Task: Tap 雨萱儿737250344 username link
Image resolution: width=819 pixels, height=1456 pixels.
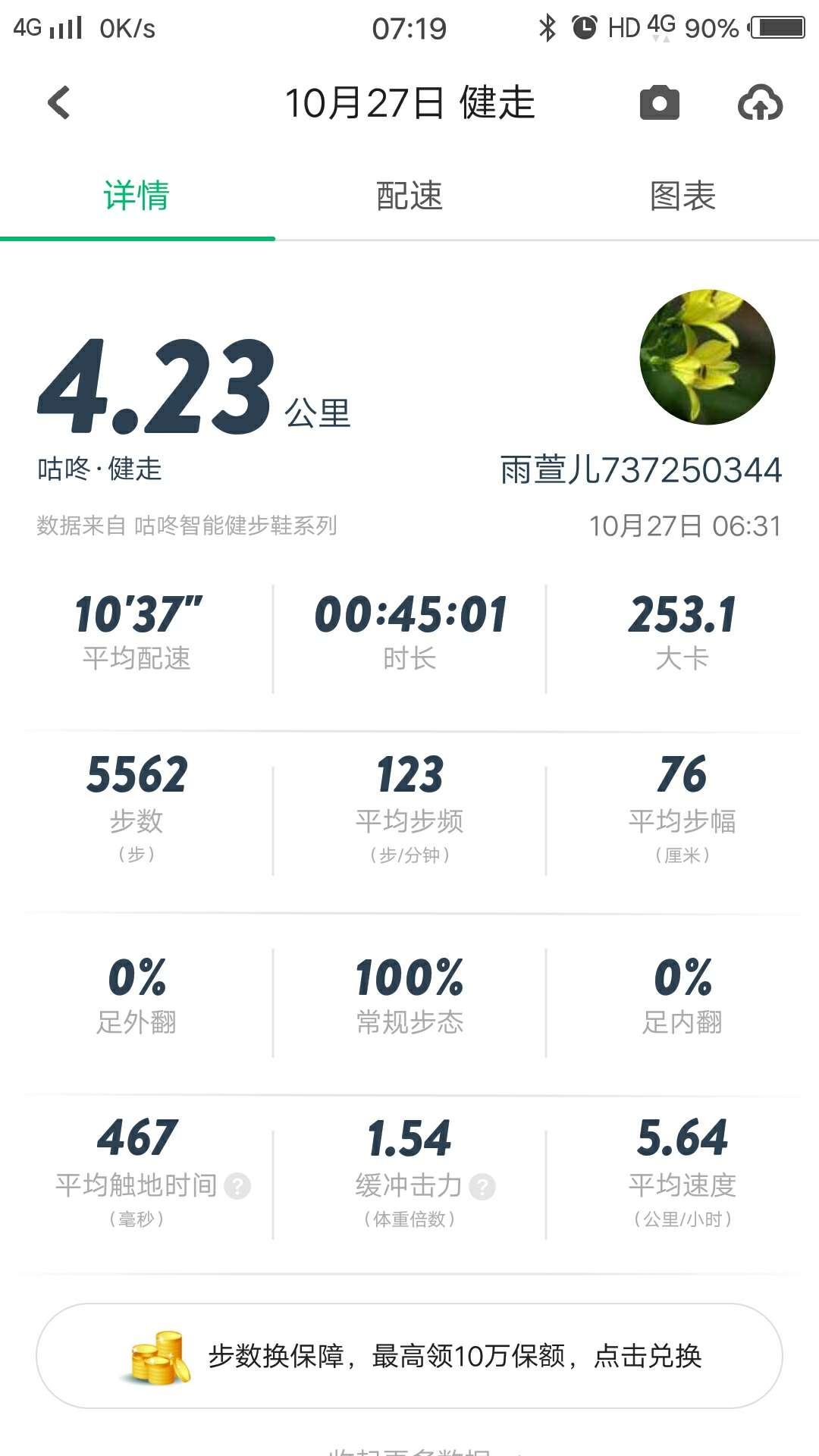Action: tap(641, 469)
